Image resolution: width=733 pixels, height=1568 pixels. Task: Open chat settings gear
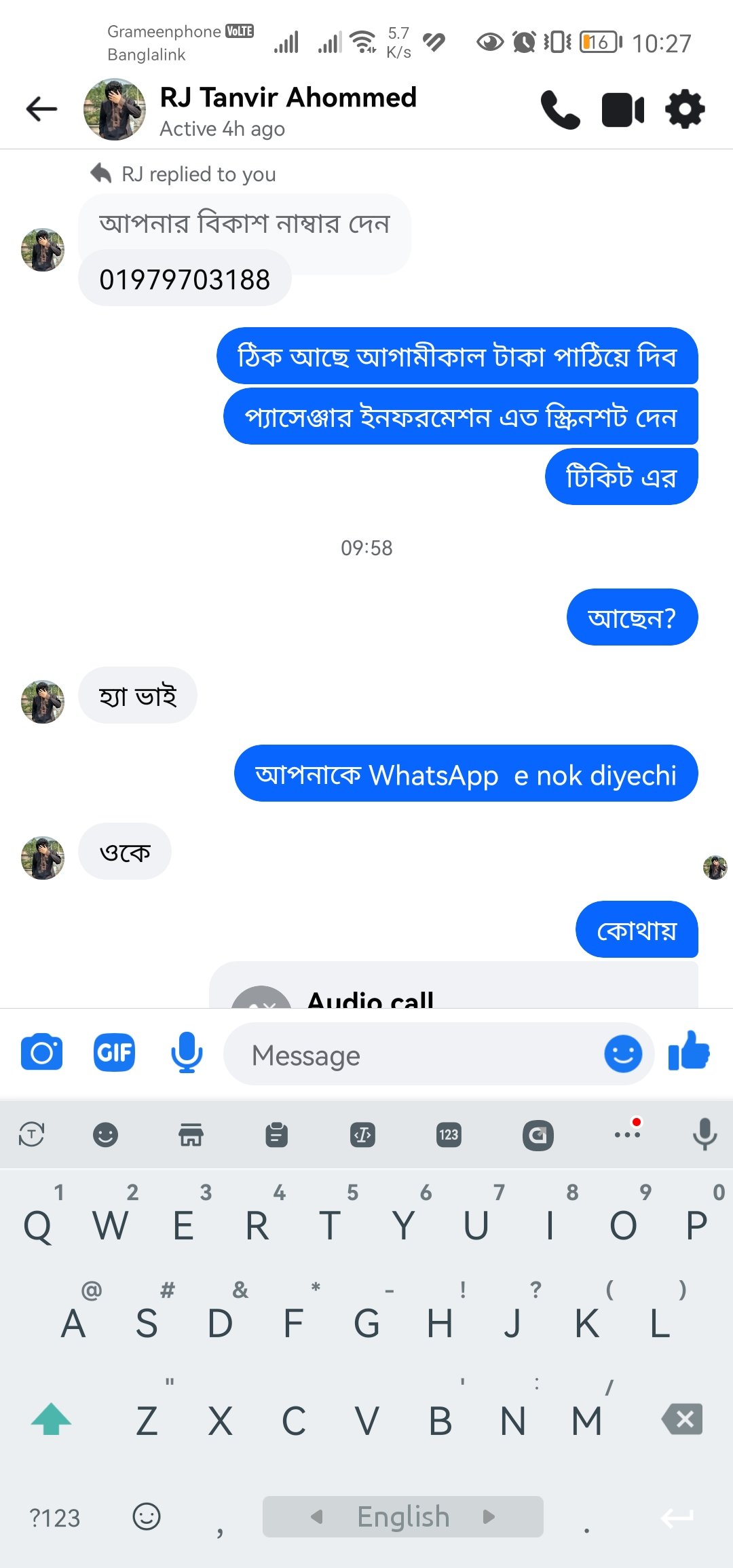(685, 109)
